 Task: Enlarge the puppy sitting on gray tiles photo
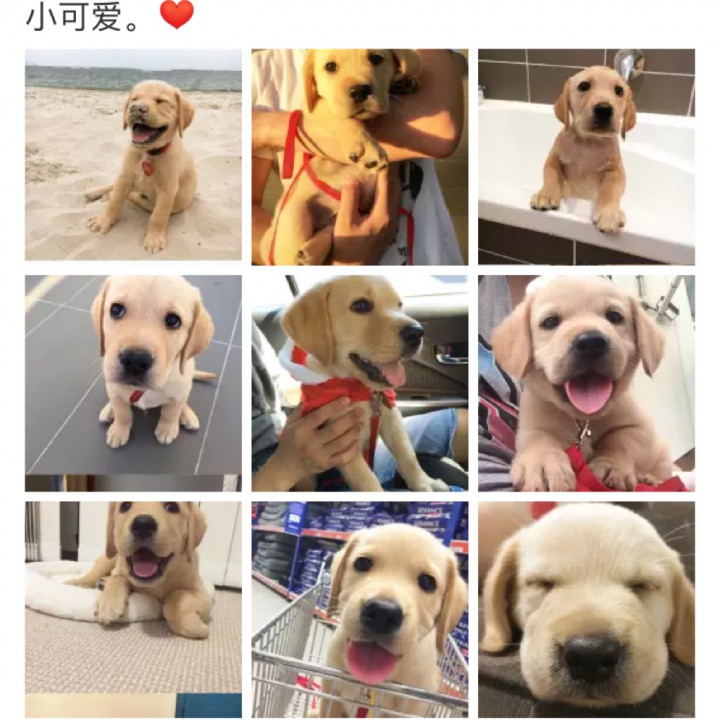tap(133, 383)
